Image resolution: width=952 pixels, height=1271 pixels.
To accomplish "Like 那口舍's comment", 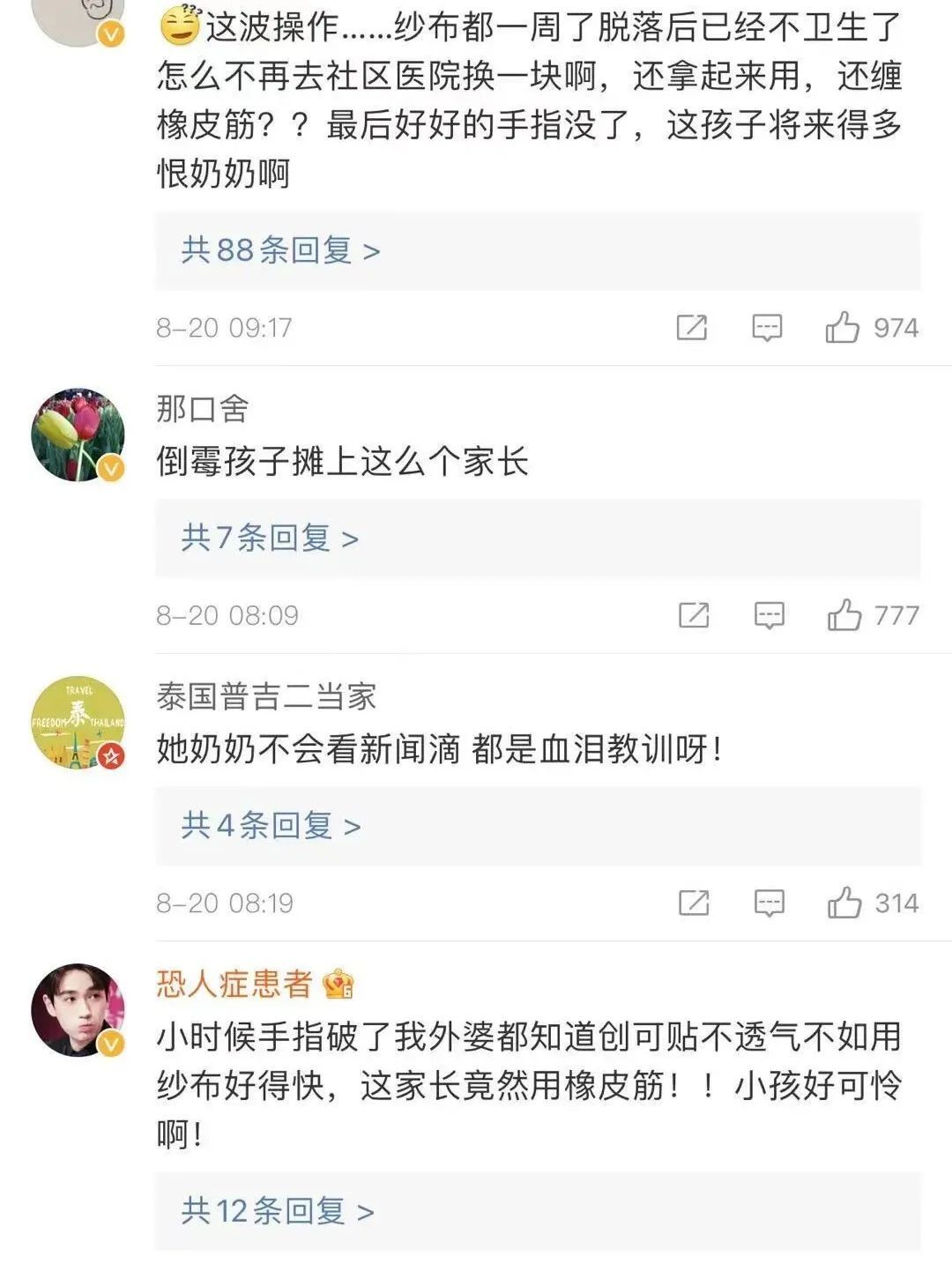I will coord(844,615).
